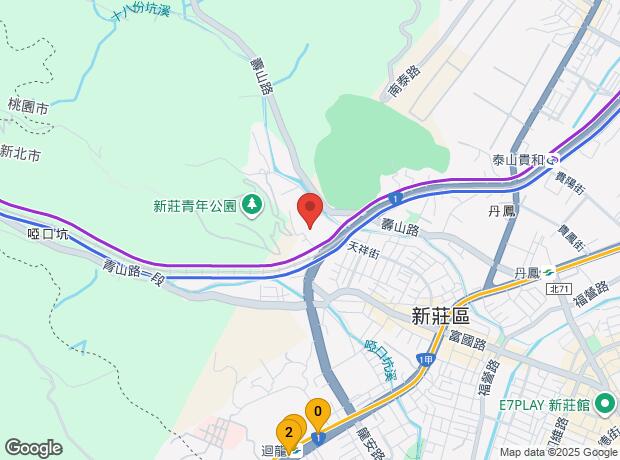Screen dimensions: 620x460
Task: Select the yellow marker numbered 0
Action: pos(318,415)
